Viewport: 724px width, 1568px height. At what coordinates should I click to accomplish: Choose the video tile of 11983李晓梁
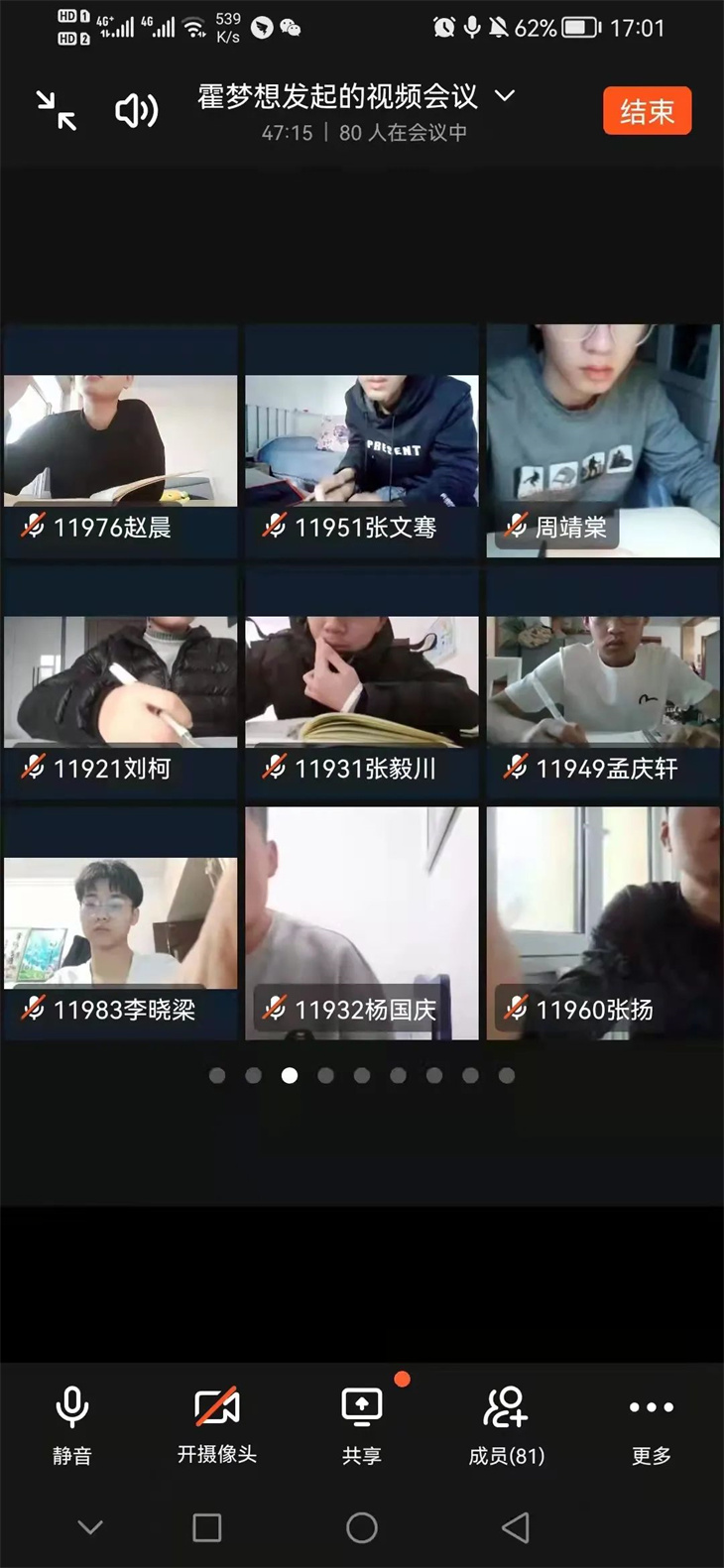click(x=120, y=923)
